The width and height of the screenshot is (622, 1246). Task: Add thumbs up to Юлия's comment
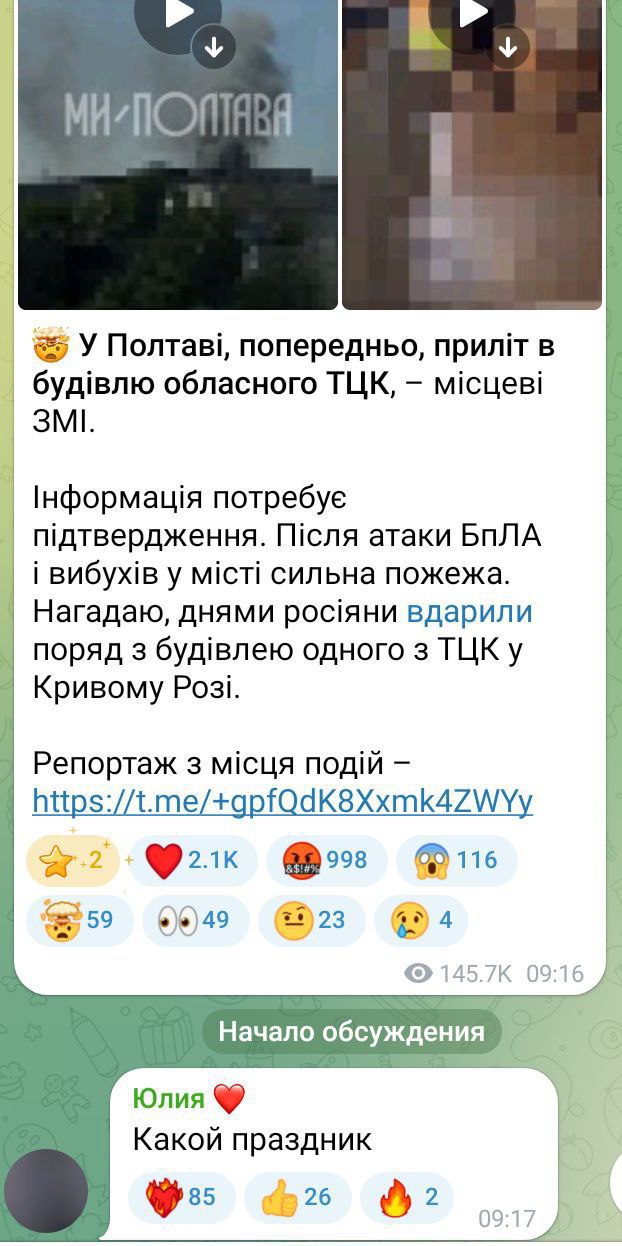pos(298,1198)
